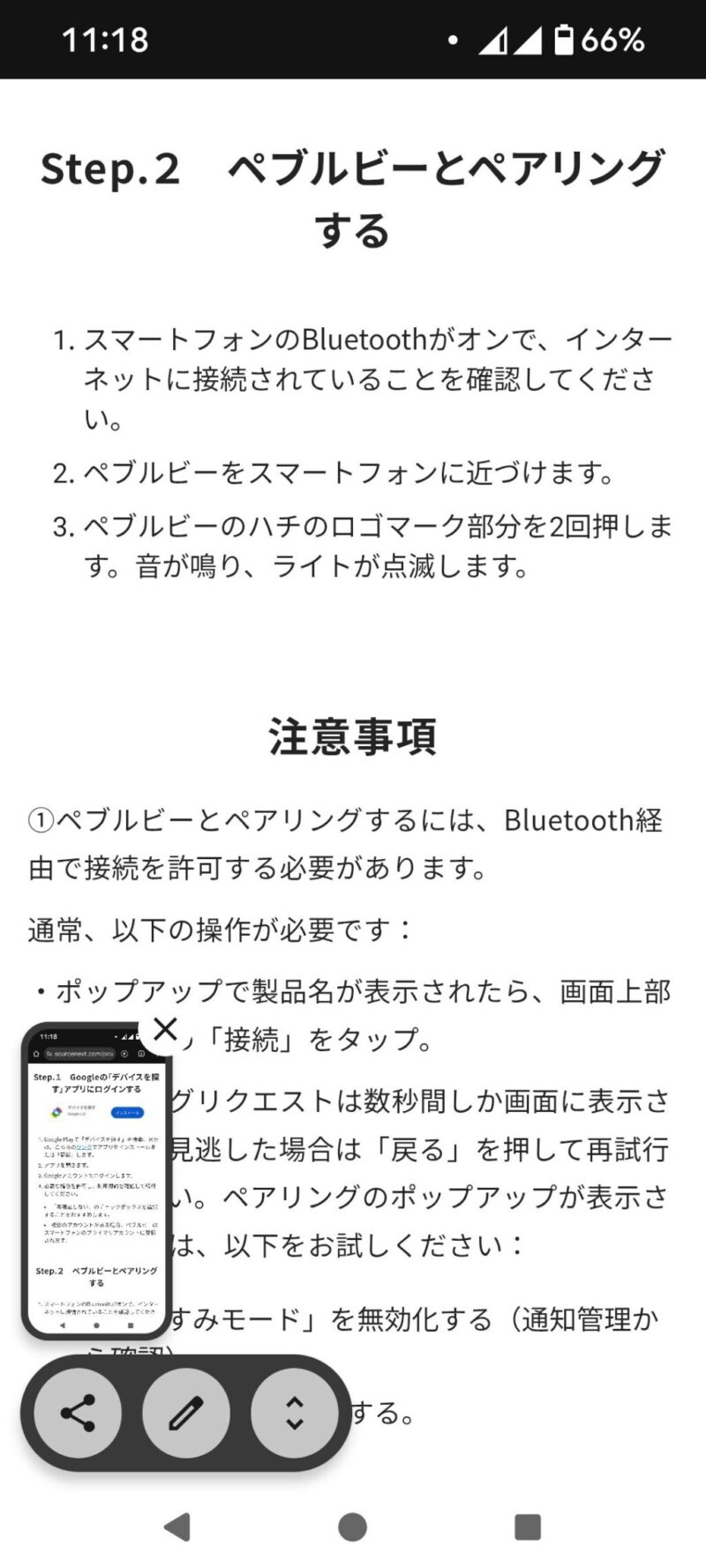Go back using the navigation bar
The height and width of the screenshot is (1568, 706).
click(x=177, y=1527)
